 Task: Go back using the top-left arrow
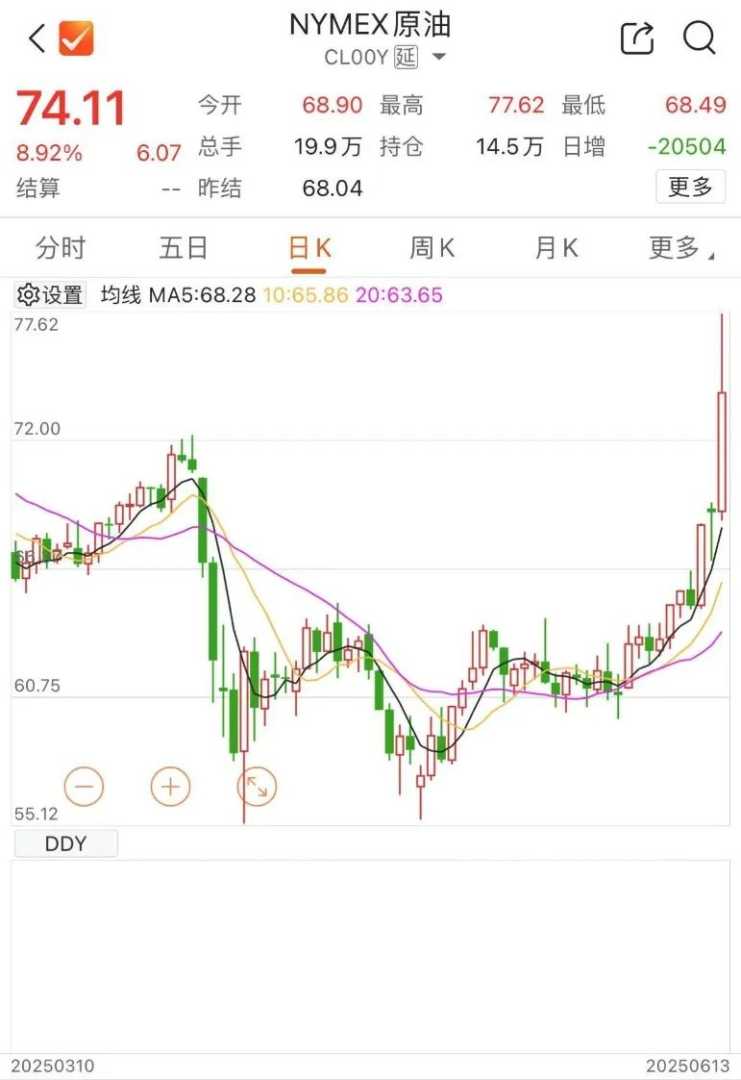(37, 39)
